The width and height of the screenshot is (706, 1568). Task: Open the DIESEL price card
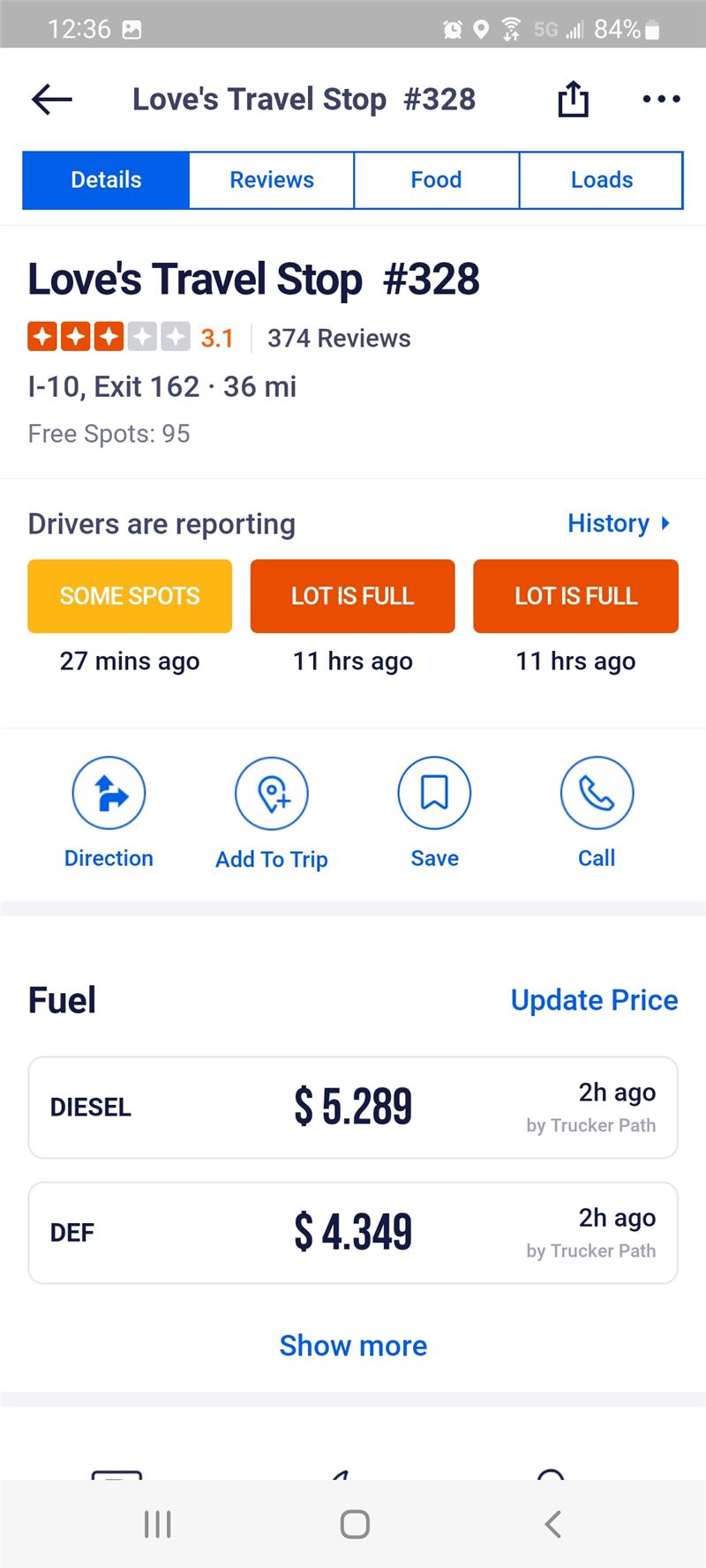[353, 1107]
